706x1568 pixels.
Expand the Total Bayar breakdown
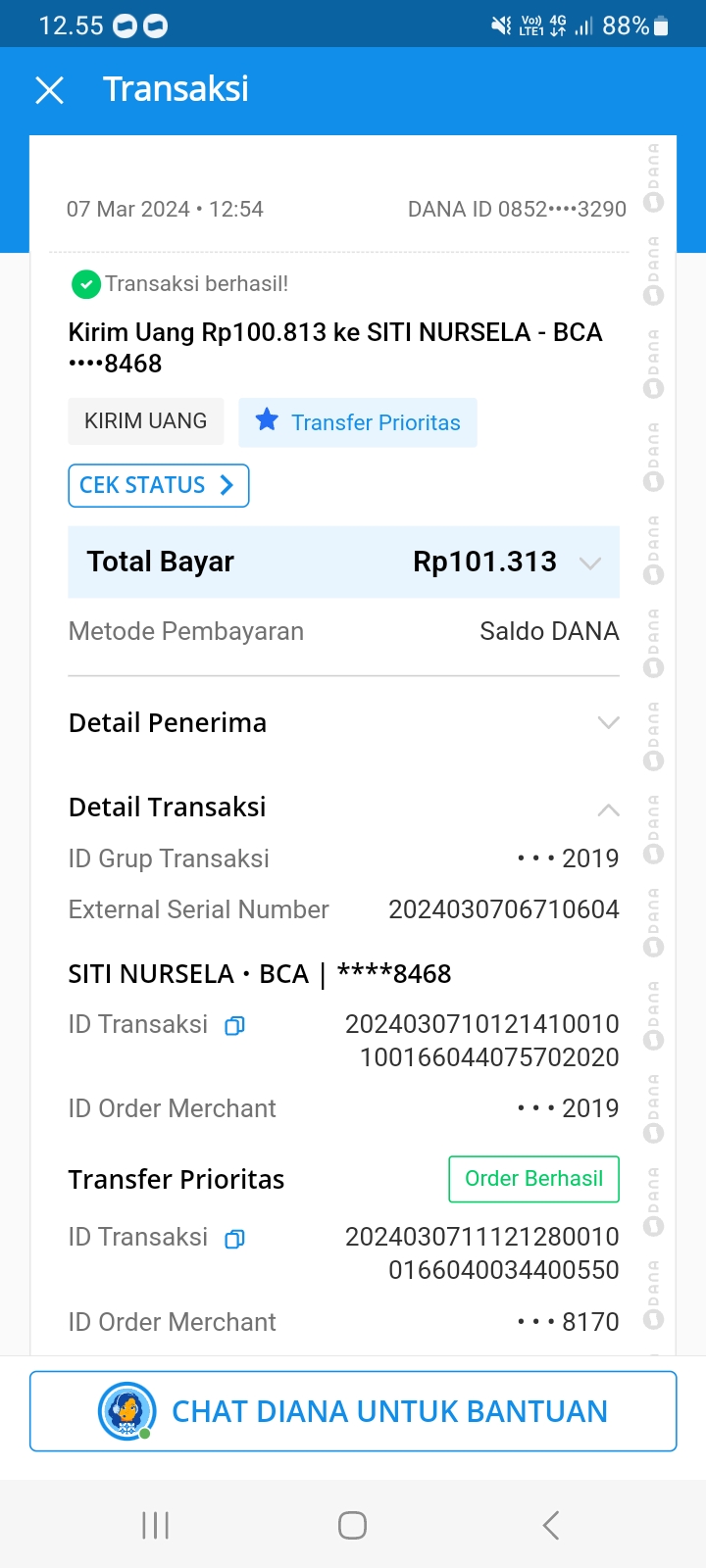(589, 563)
